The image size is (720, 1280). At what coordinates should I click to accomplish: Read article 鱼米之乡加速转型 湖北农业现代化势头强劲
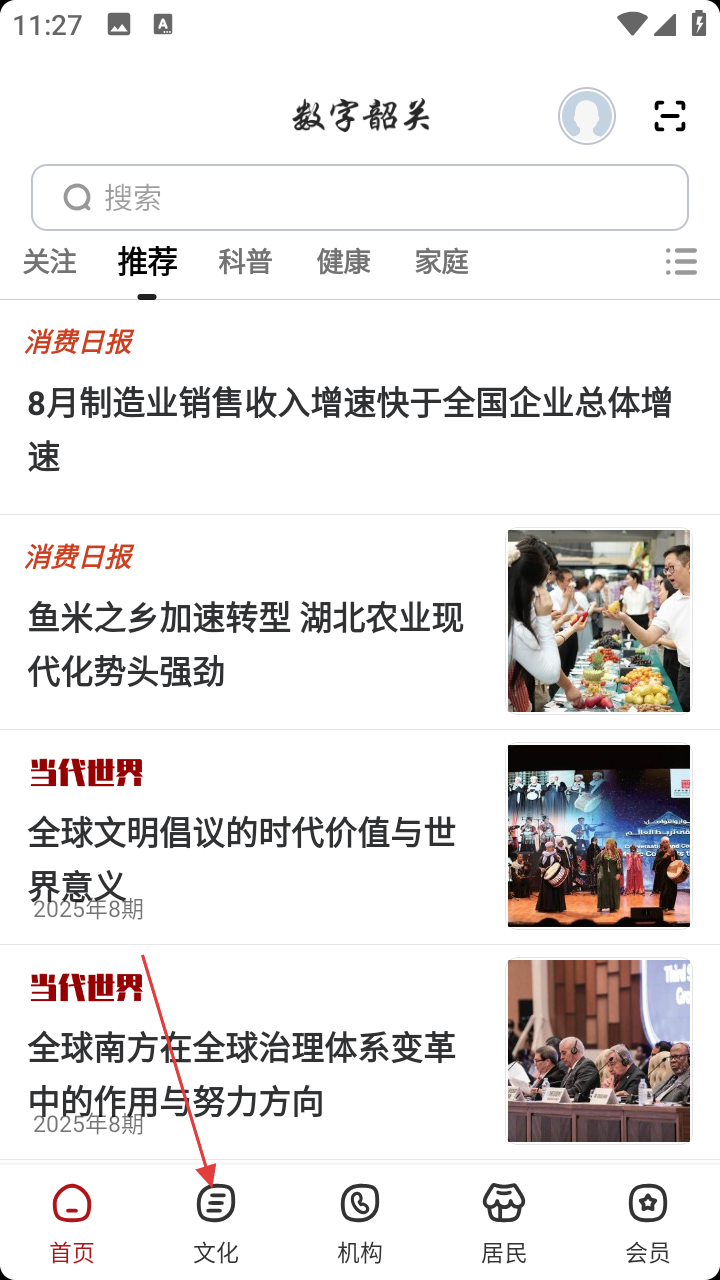(x=246, y=644)
